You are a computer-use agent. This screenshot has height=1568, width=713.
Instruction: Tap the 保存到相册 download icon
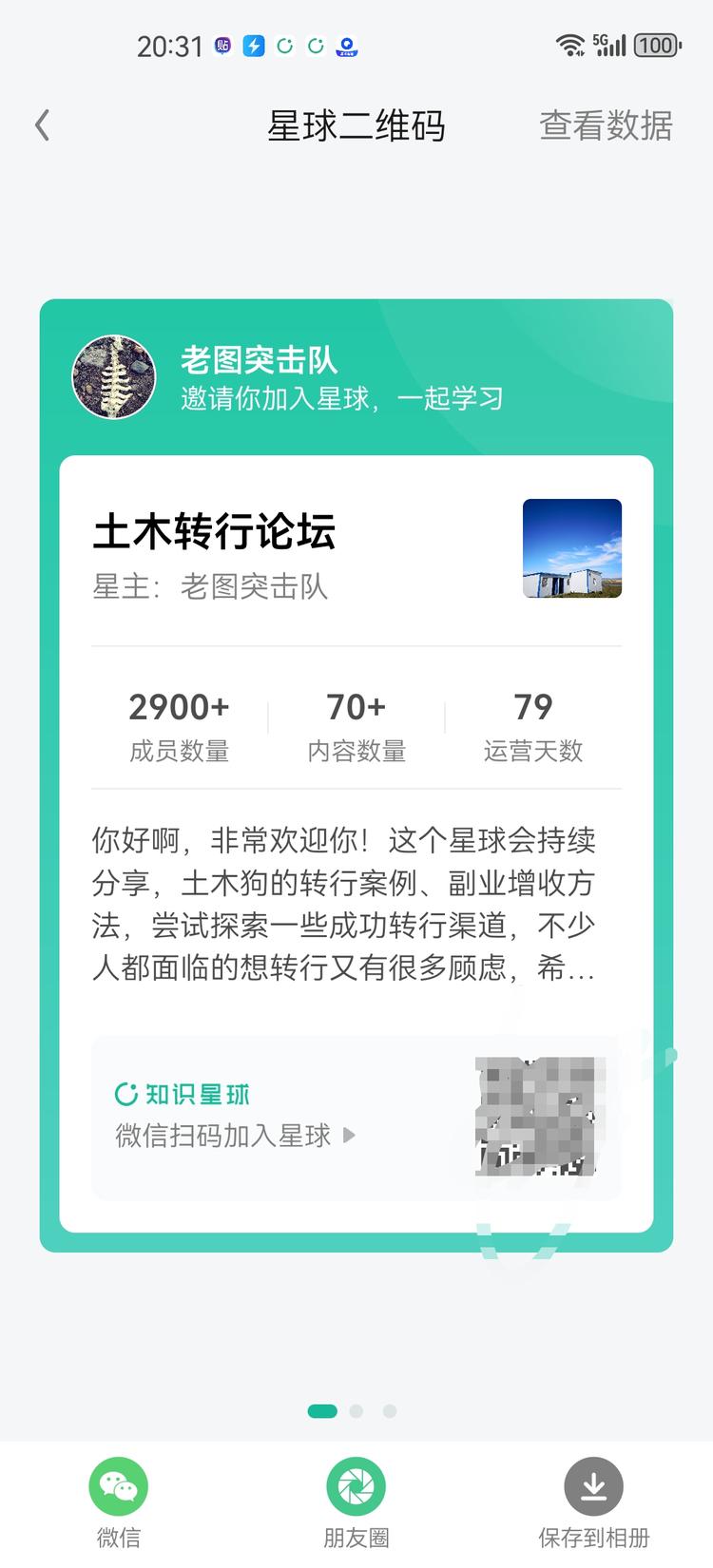click(593, 1485)
